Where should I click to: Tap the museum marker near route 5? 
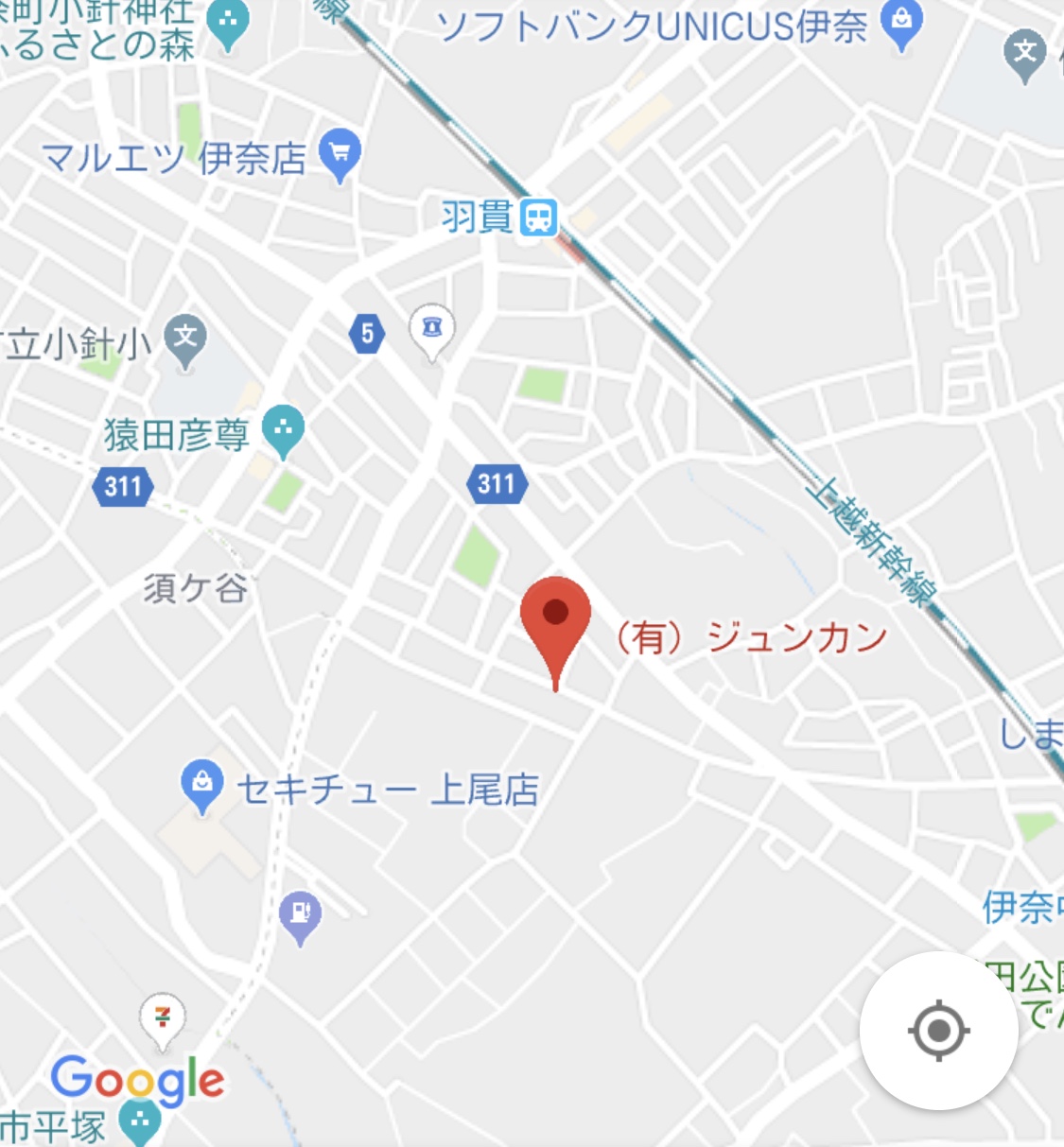[432, 329]
